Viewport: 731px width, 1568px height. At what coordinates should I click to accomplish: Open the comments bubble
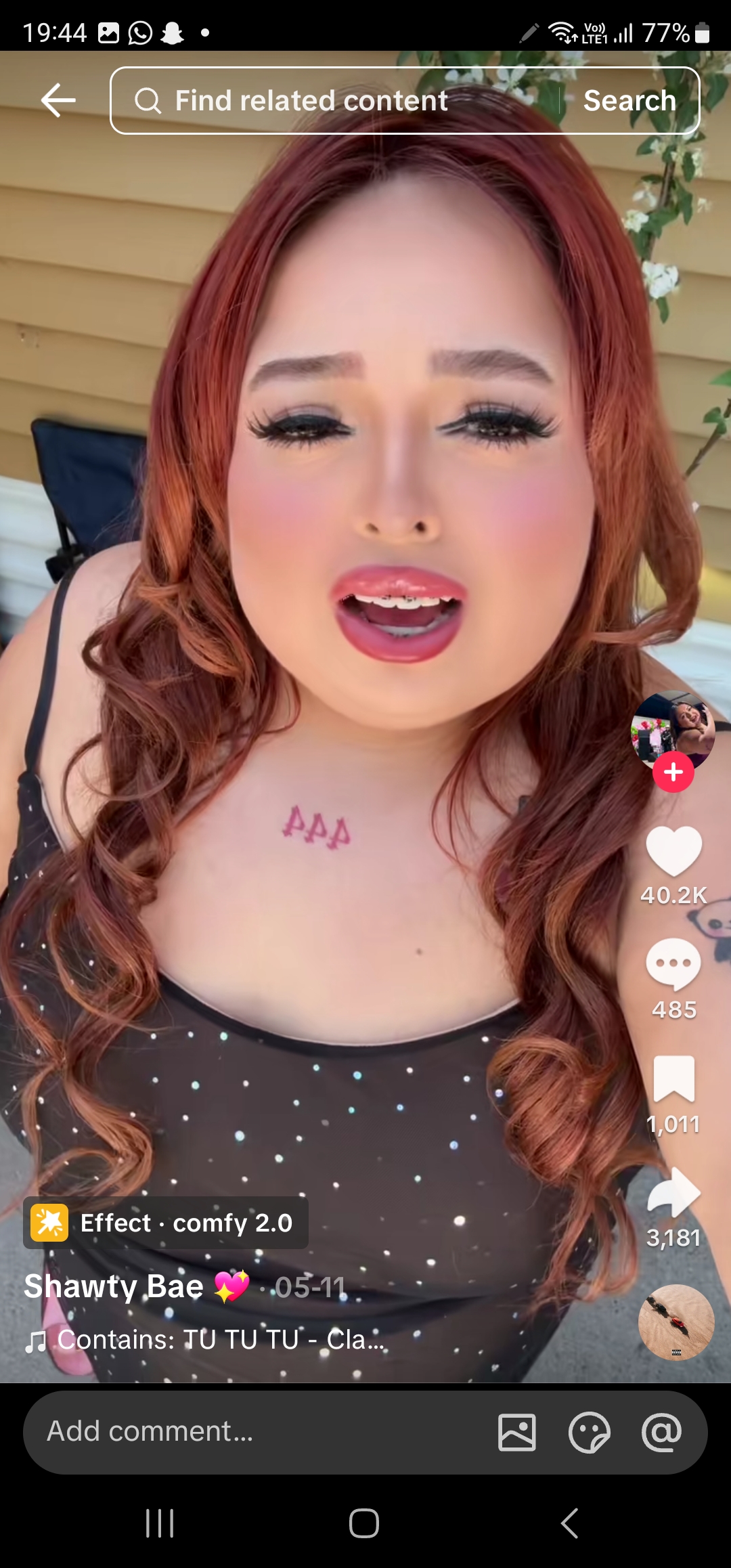[673, 964]
